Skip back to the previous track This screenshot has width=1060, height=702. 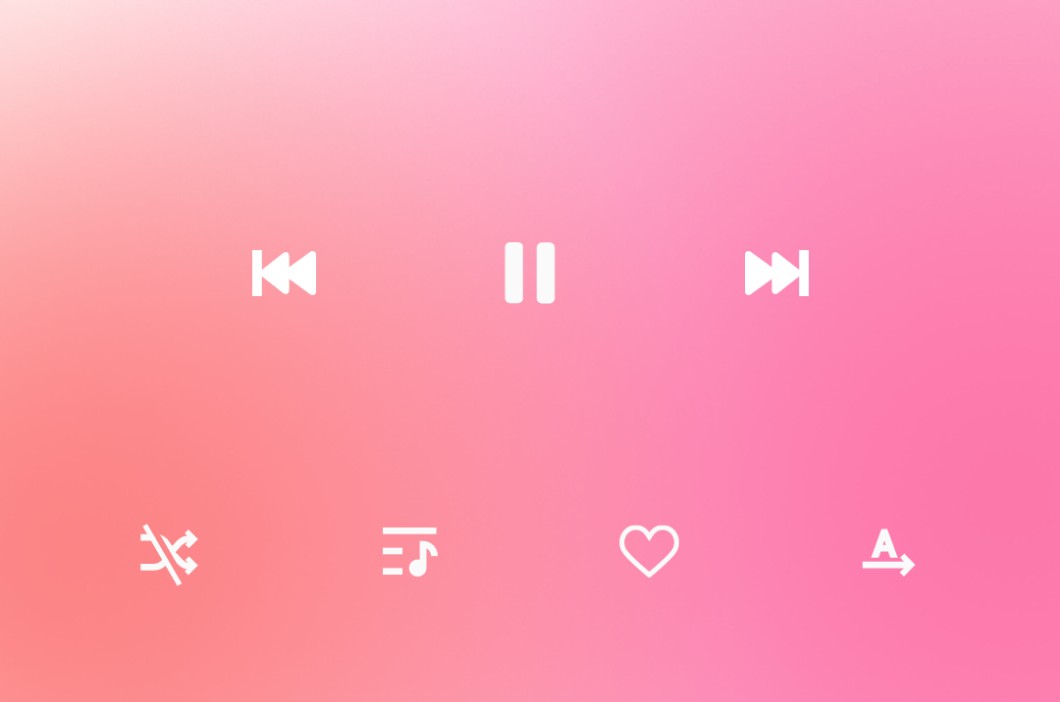[284, 273]
